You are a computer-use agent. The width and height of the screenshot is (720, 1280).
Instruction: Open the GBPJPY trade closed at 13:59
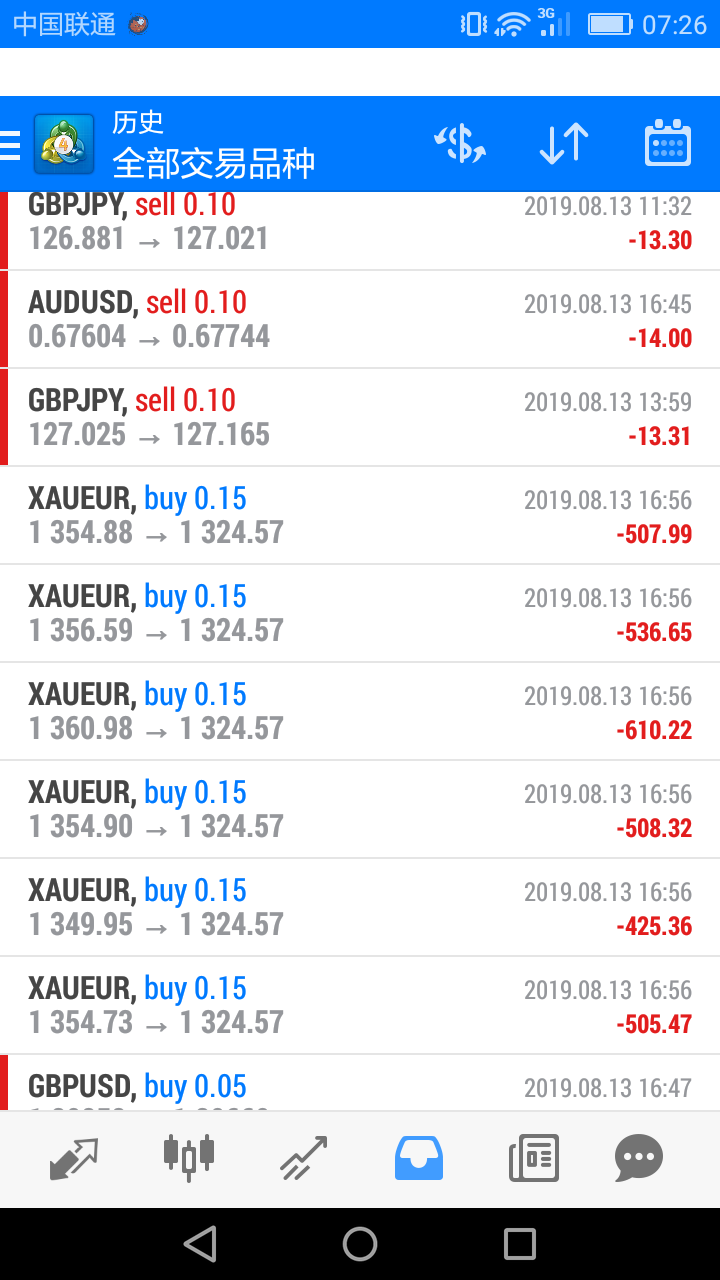coord(360,417)
